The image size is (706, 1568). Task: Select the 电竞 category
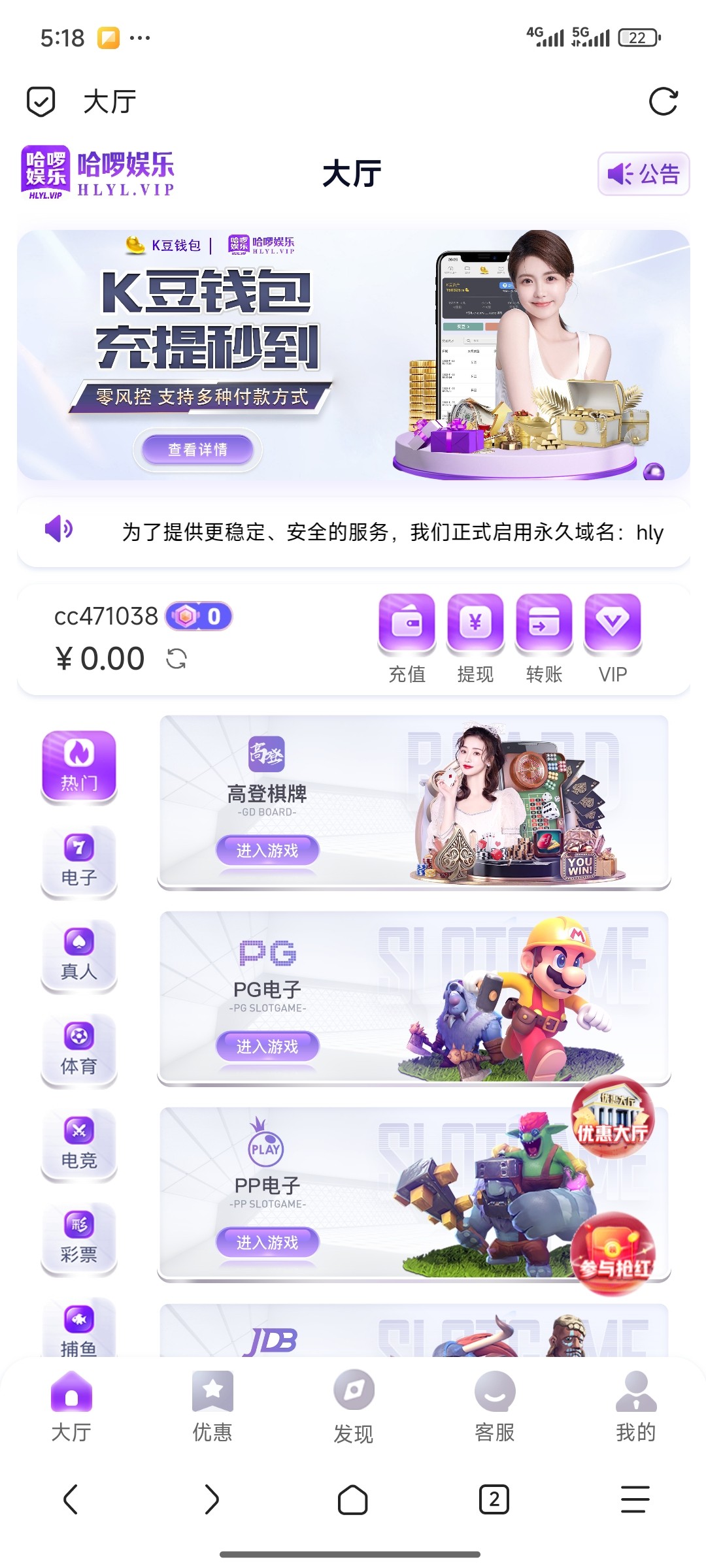tap(79, 1144)
